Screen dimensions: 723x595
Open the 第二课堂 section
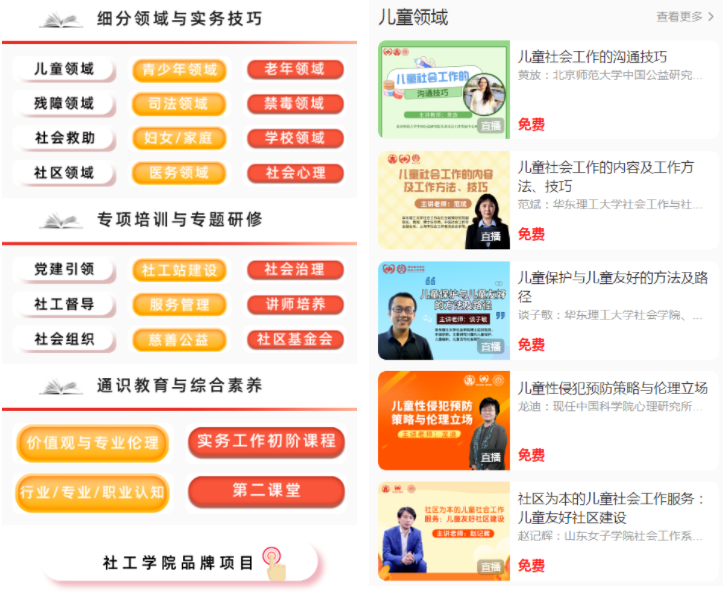[x=266, y=491]
